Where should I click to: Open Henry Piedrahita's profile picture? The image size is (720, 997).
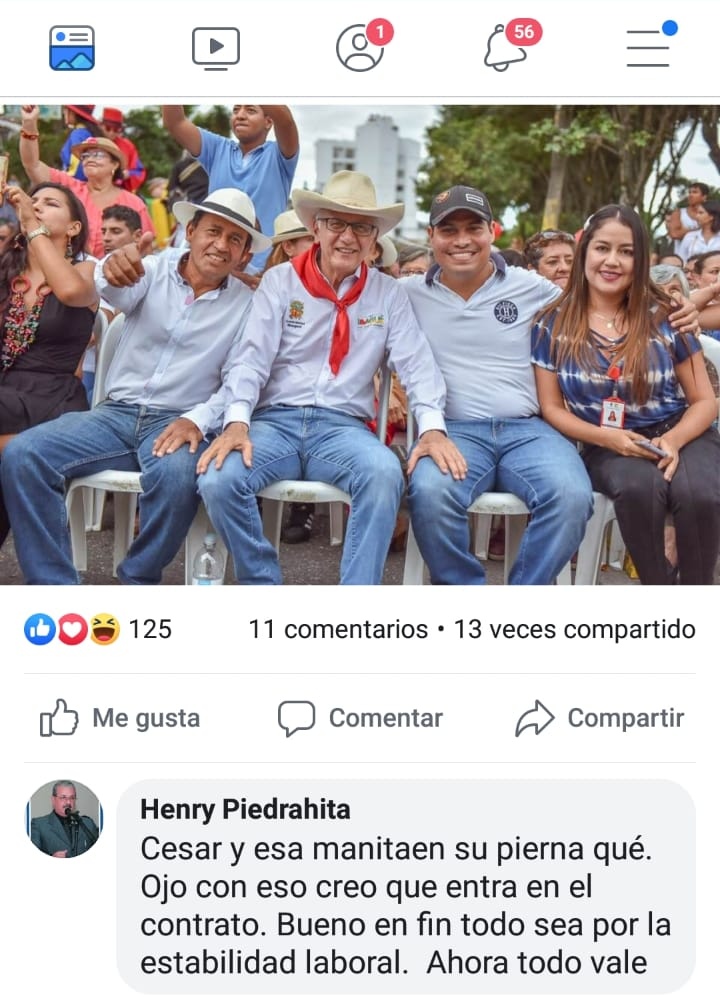64,819
